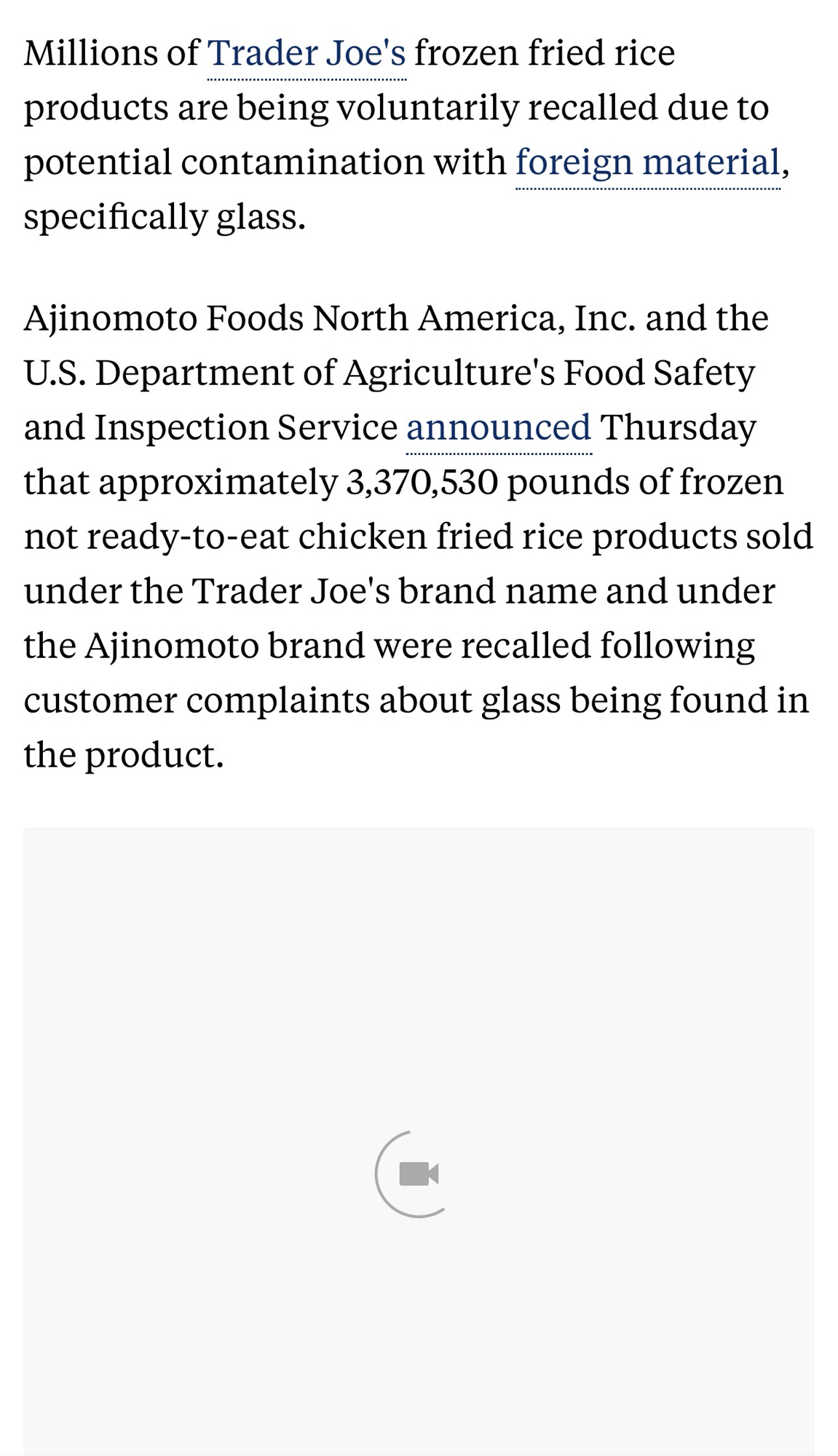Open the Trader Joe's link
The height and width of the screenshot is (1456, 838).
pyautogui.click(x=307, y=54)
